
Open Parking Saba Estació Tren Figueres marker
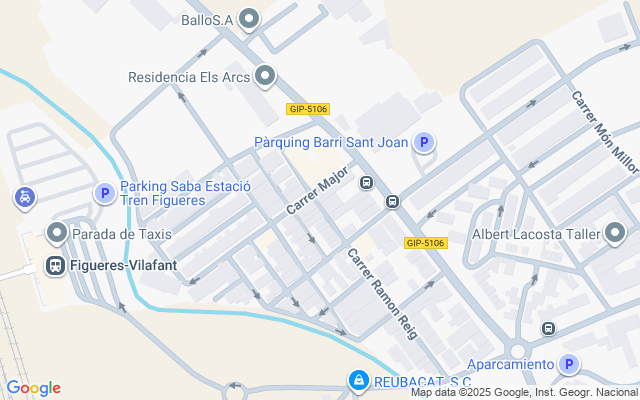pos(105,193)
